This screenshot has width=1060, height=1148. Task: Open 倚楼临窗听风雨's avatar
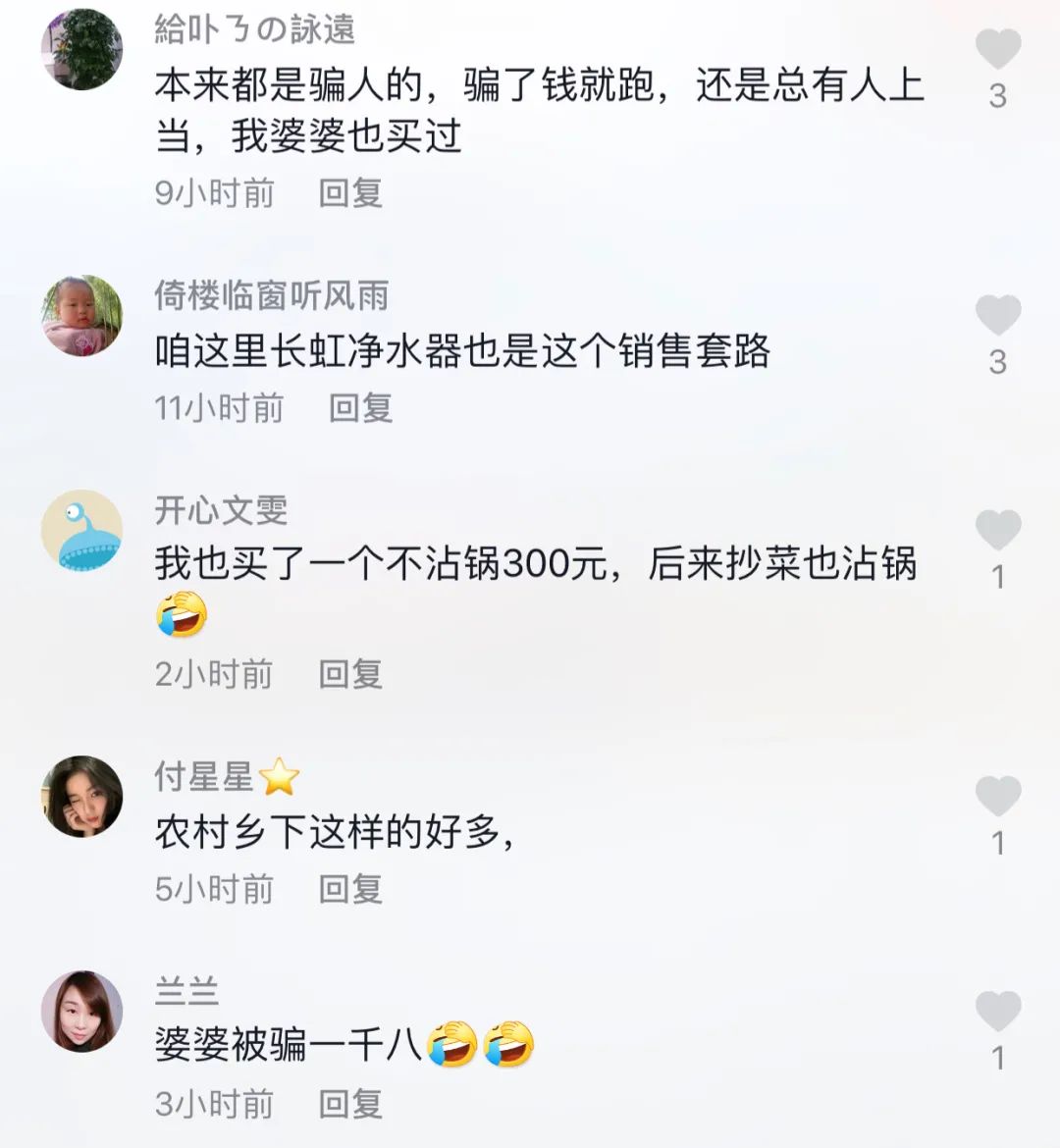81,316
